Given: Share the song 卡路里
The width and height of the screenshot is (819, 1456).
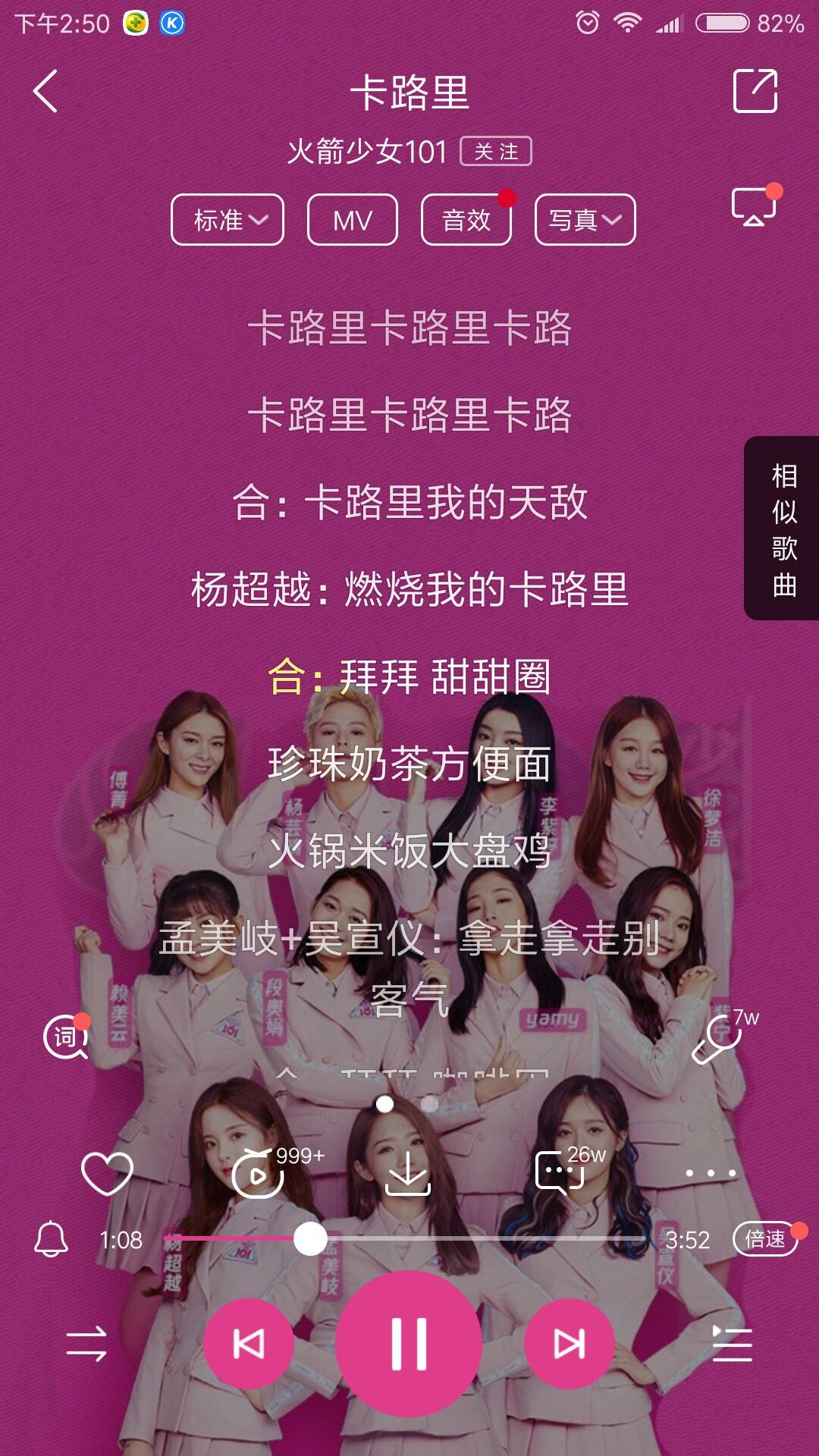Looking at the screenshot, I should (x=755, y=91).
